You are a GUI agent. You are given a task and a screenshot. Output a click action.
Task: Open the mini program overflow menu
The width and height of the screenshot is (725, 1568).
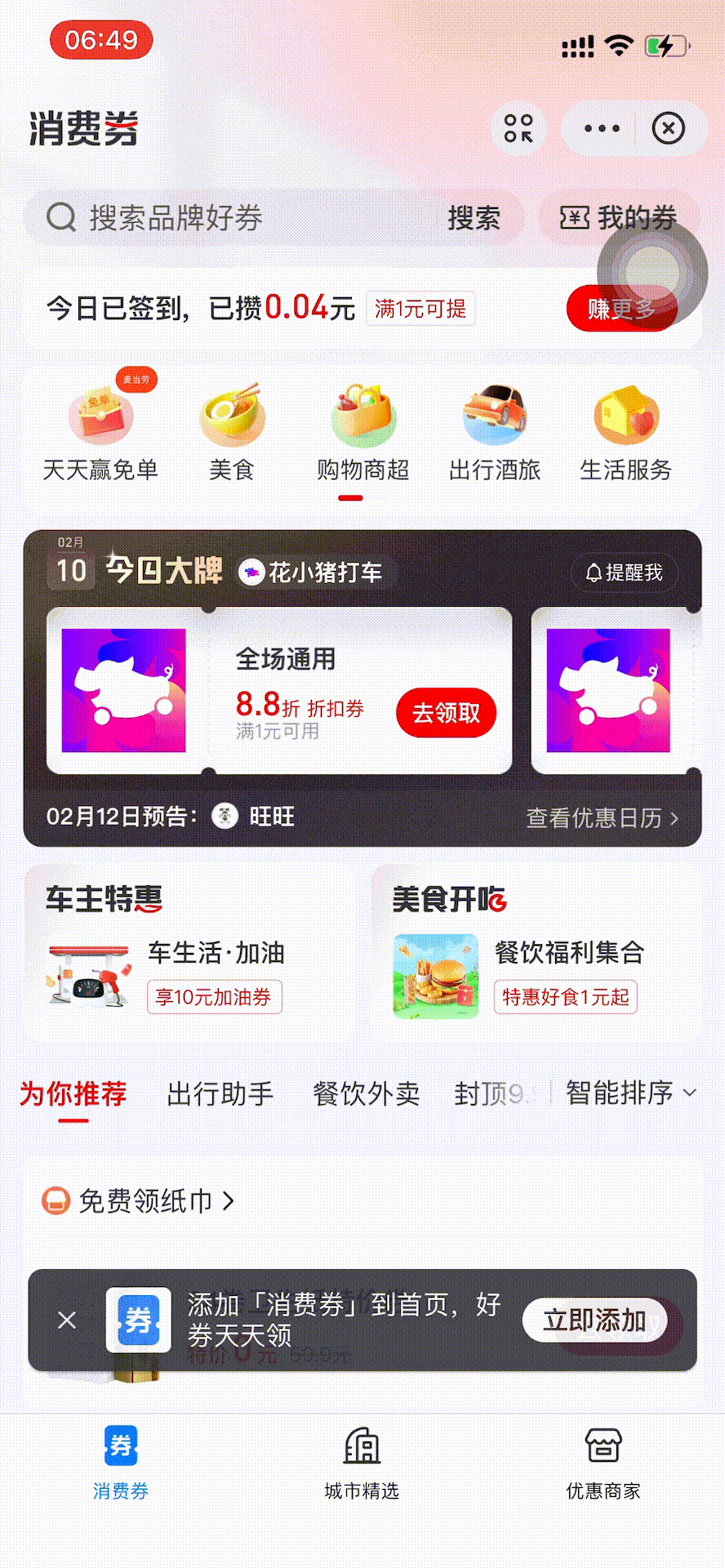coord(602,128)
